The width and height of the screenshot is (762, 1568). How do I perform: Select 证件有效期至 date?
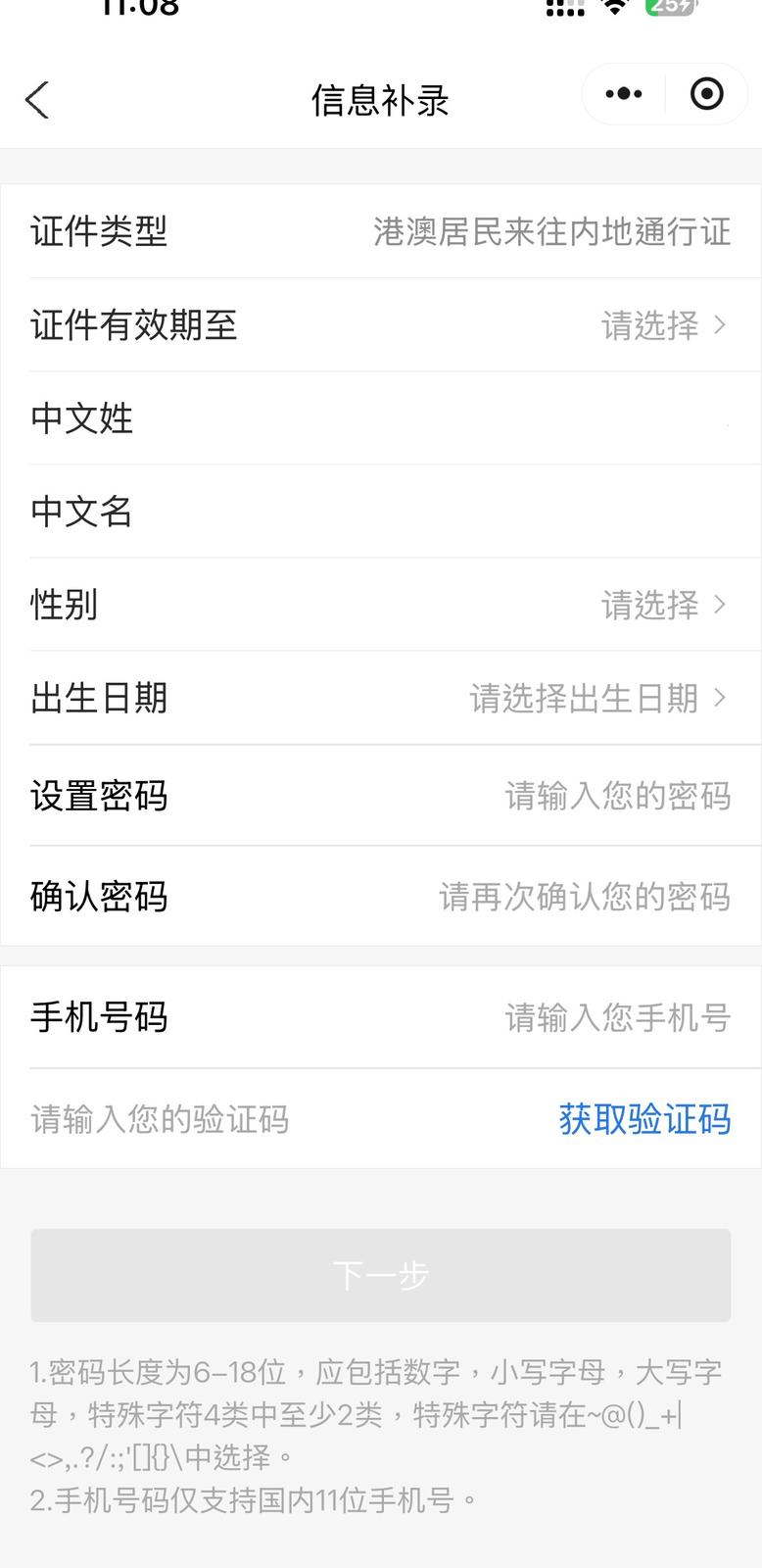tap(663, 325)
